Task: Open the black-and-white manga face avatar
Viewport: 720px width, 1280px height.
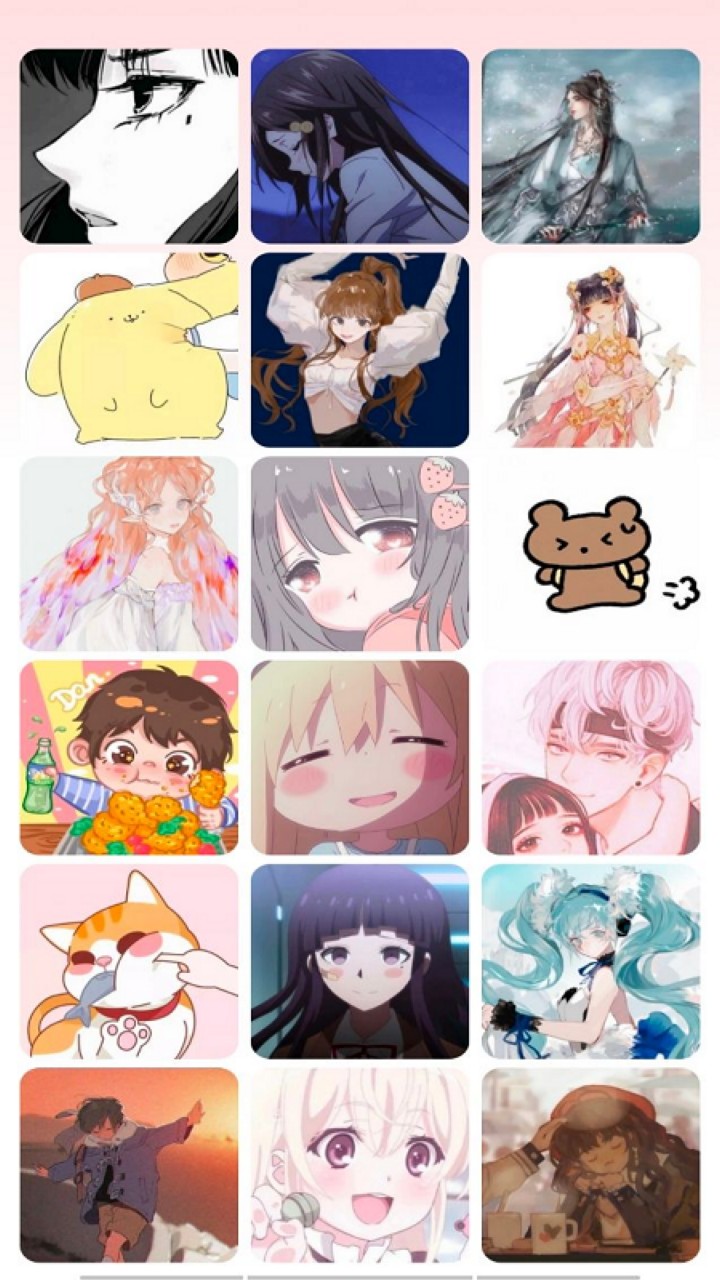Action: (x=129, y=146)
